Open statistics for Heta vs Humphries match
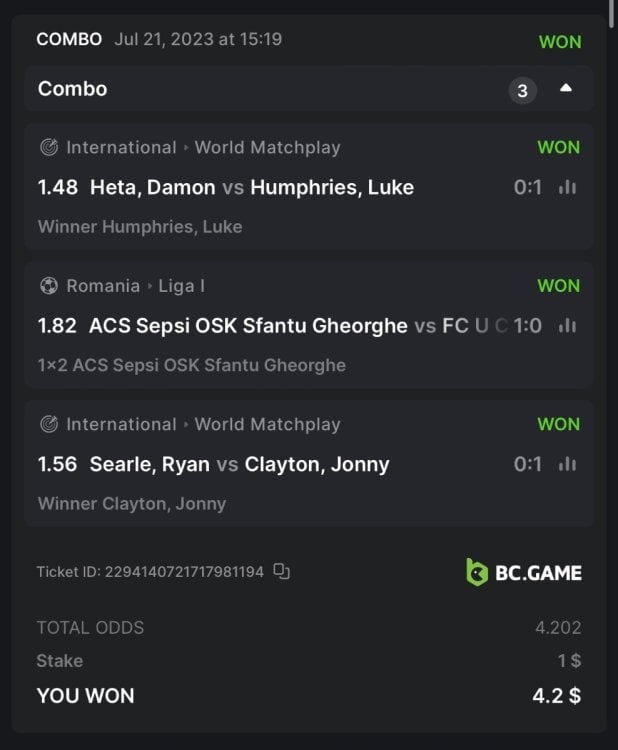This screenshot has width=618, height=750. coord(567,187)
